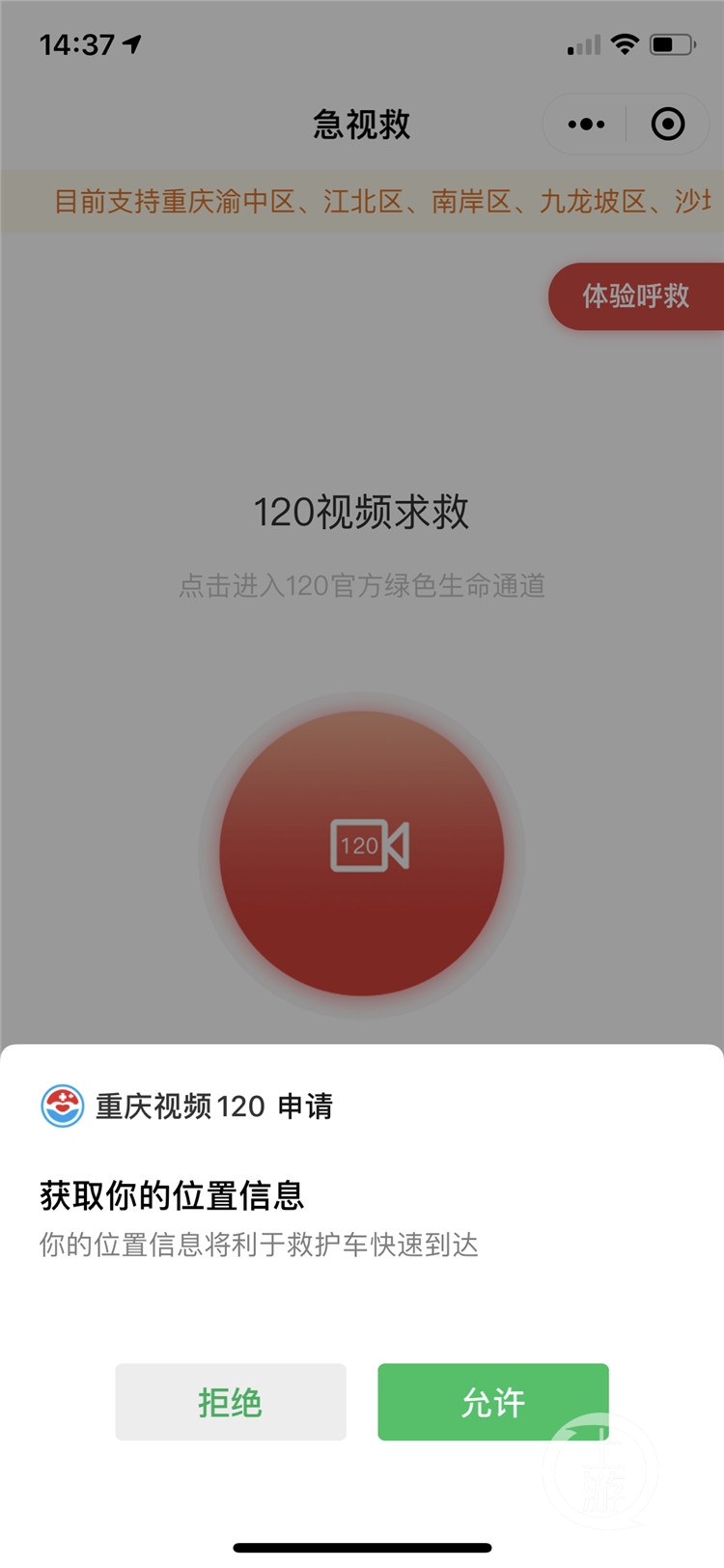Tap the 急视救 title text
Screen dimensions: 724x1568
point(362,124)
